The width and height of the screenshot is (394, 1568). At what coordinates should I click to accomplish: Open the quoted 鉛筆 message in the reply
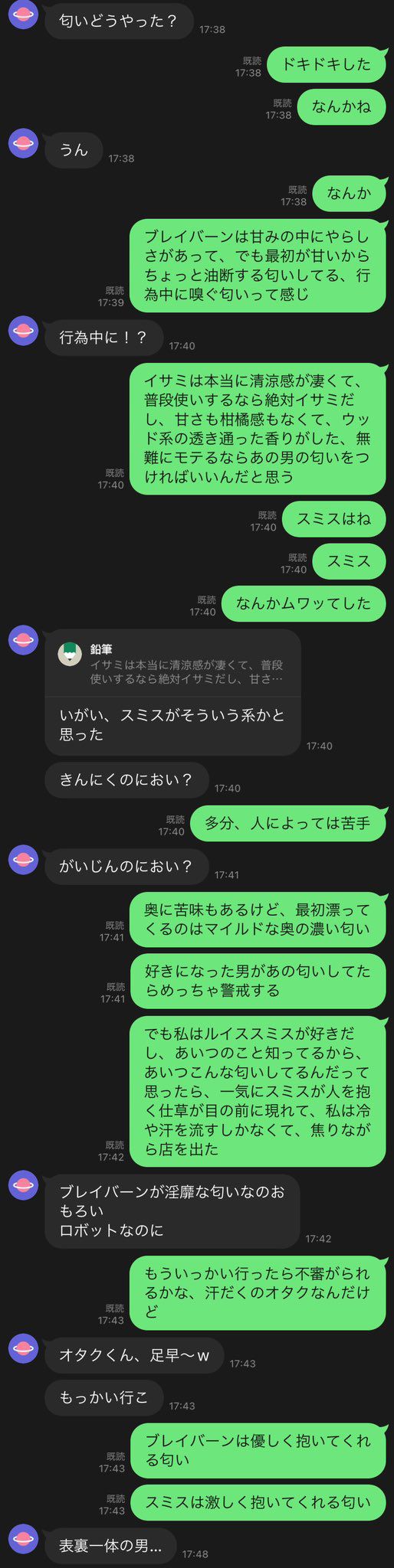pos(172,663)
